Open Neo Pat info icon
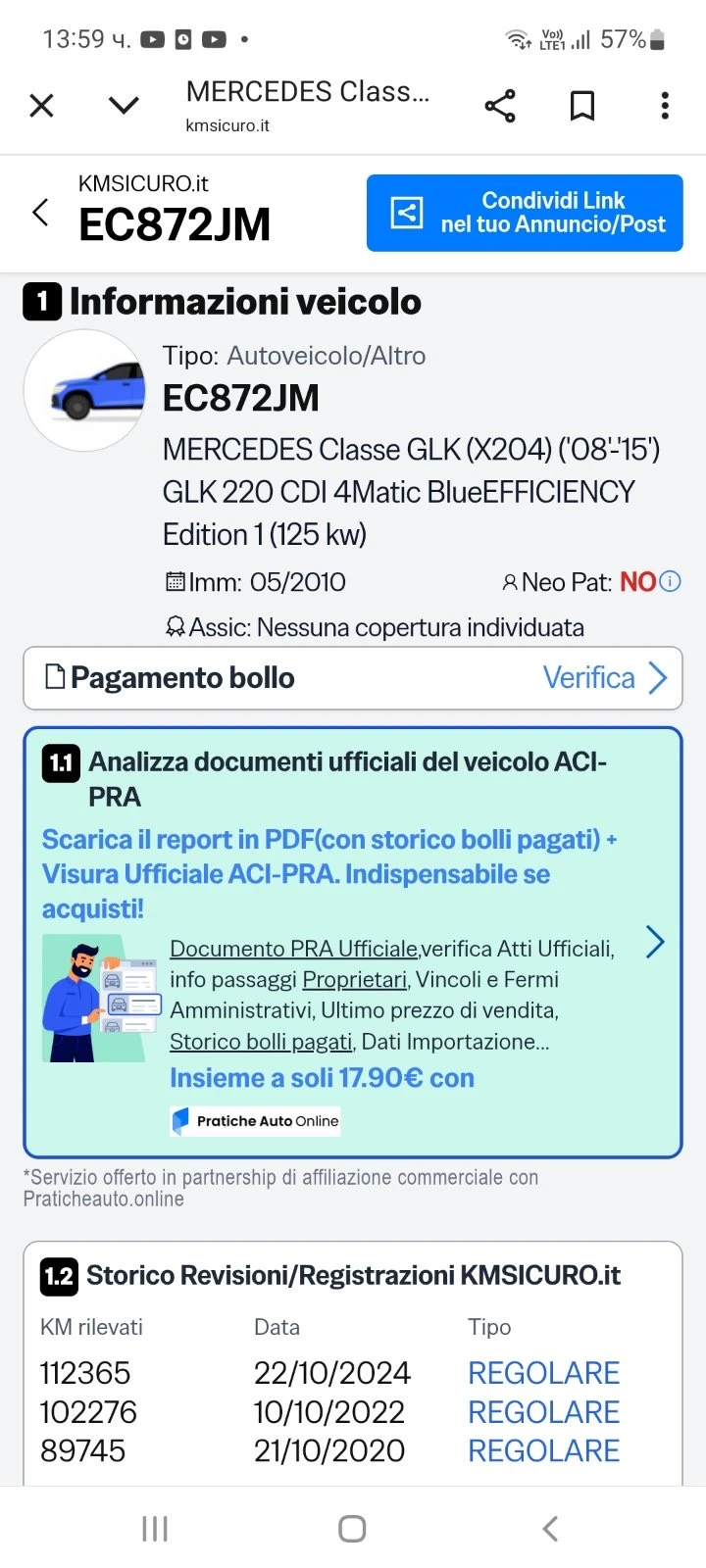Image resolution: width=706 pixels, height=1568 pixels. coord(671,581)
